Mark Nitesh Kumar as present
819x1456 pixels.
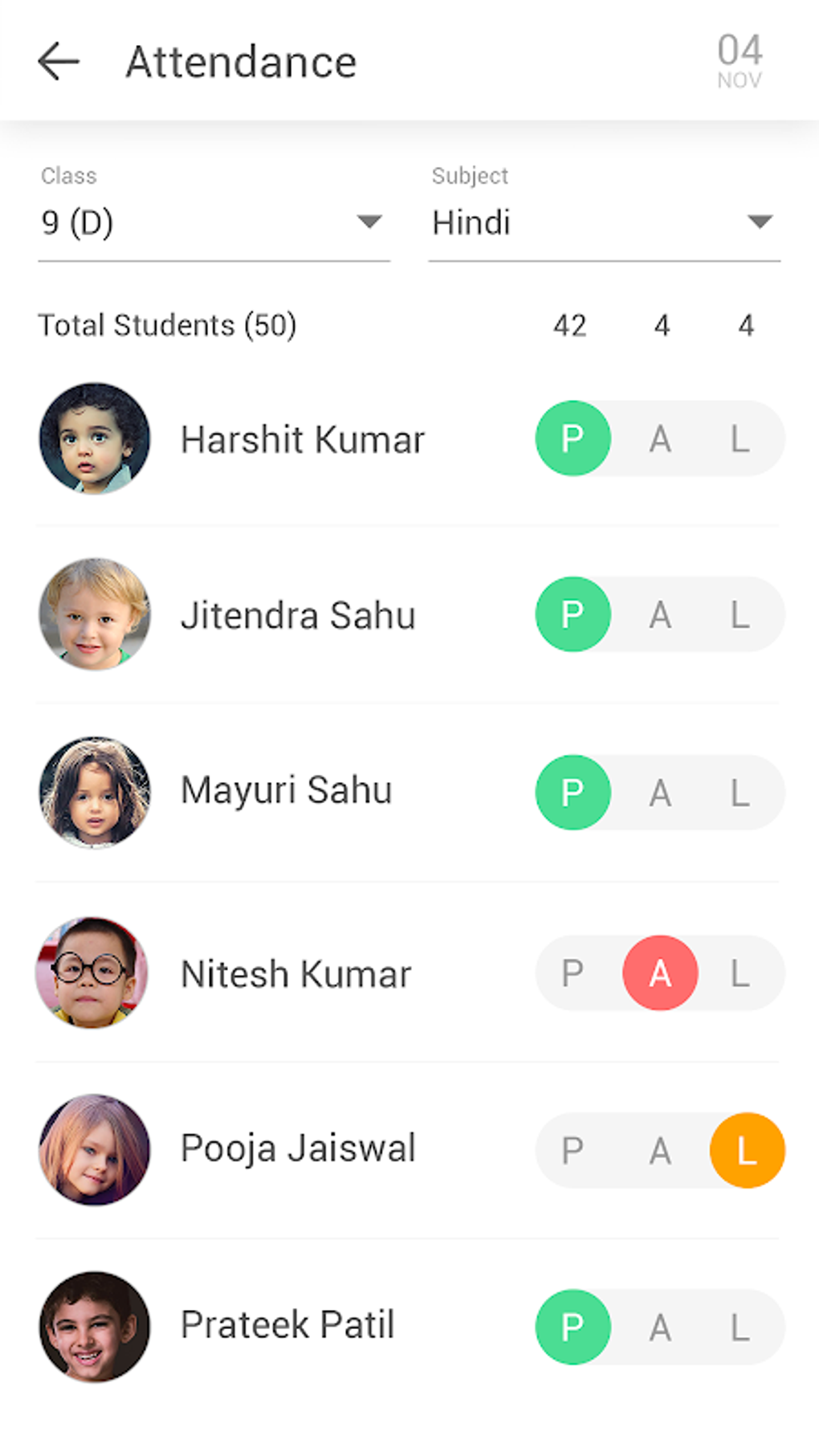click(x=572, y=973)
